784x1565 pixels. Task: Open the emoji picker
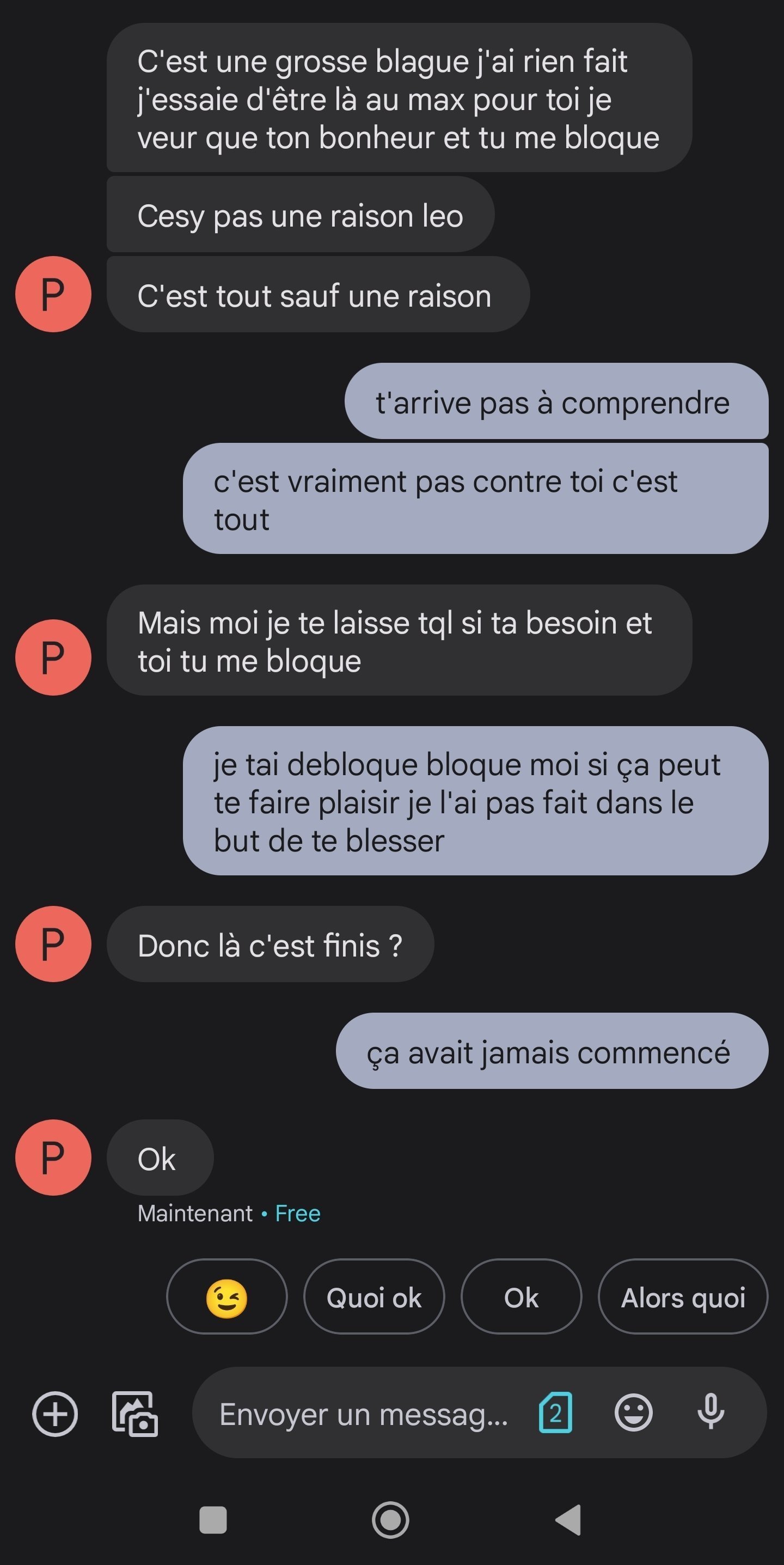[x=633, y=1413]
